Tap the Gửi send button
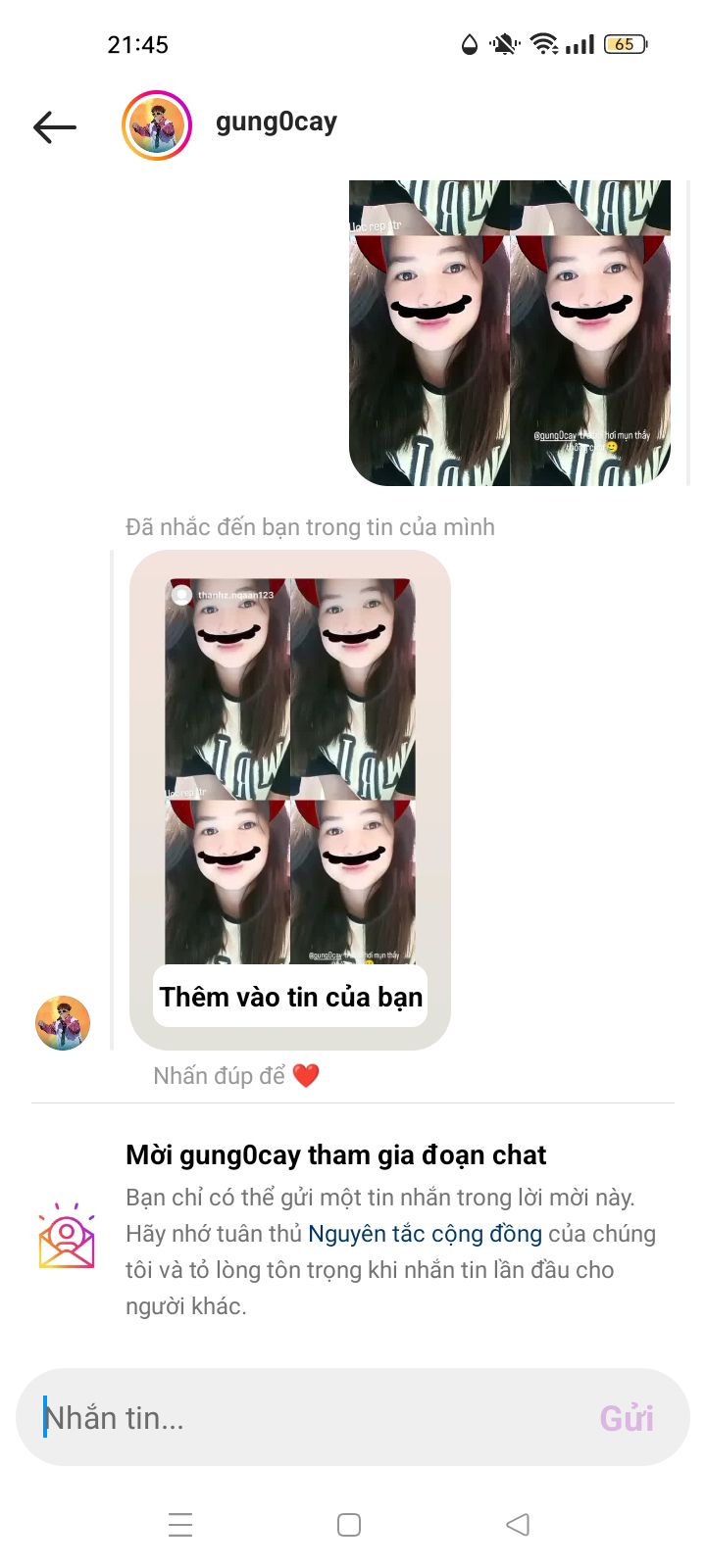Screen dimensions: 706x1568 (x=627, y=1417)
